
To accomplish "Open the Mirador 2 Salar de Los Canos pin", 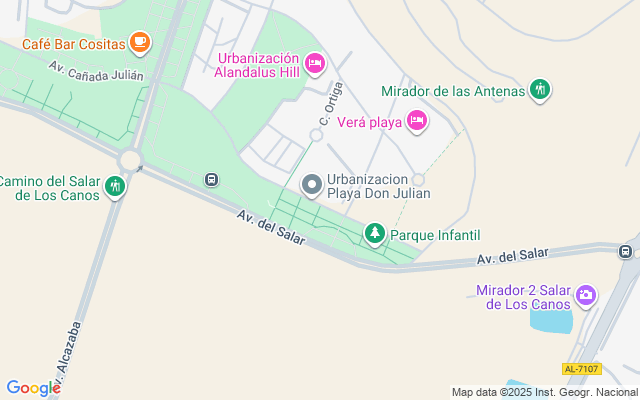I will [586, 296].
